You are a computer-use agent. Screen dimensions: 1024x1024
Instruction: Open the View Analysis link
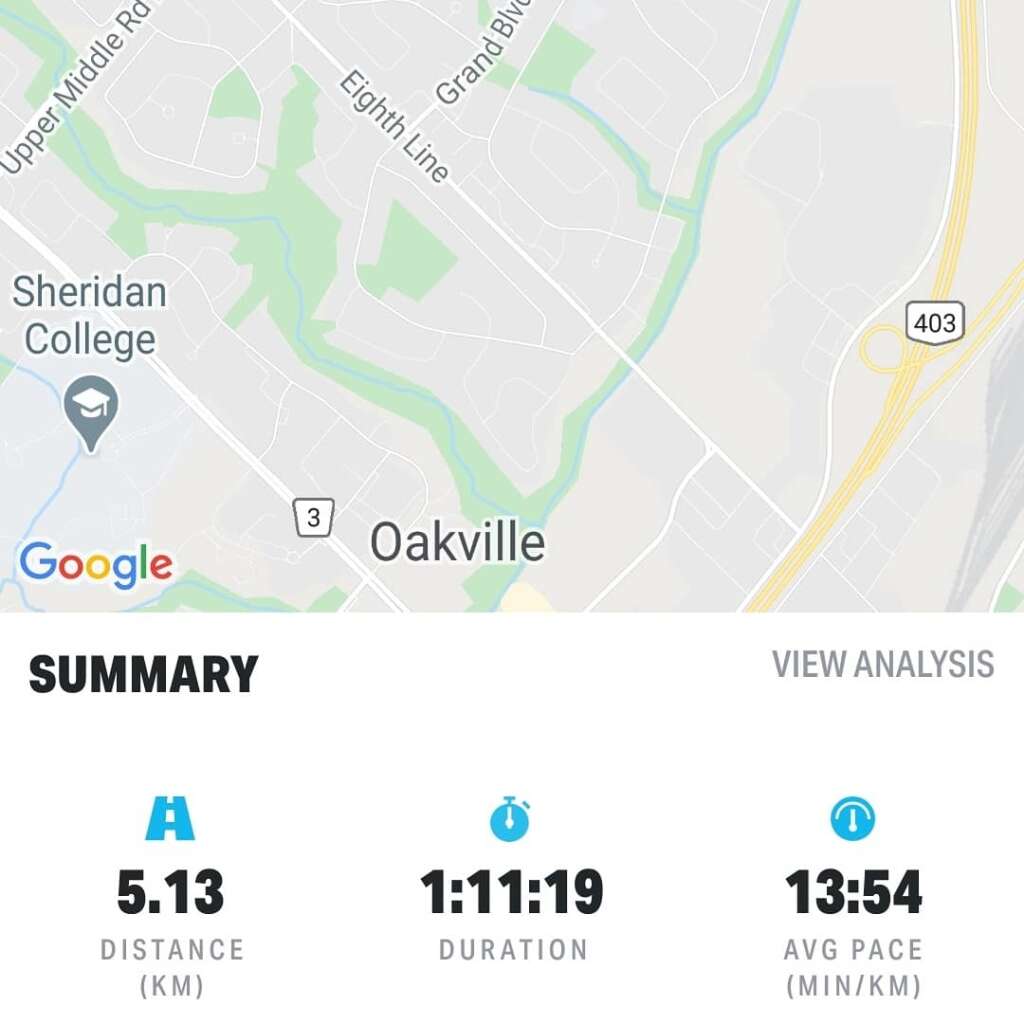pyautogui.click(x=882, y=664)
